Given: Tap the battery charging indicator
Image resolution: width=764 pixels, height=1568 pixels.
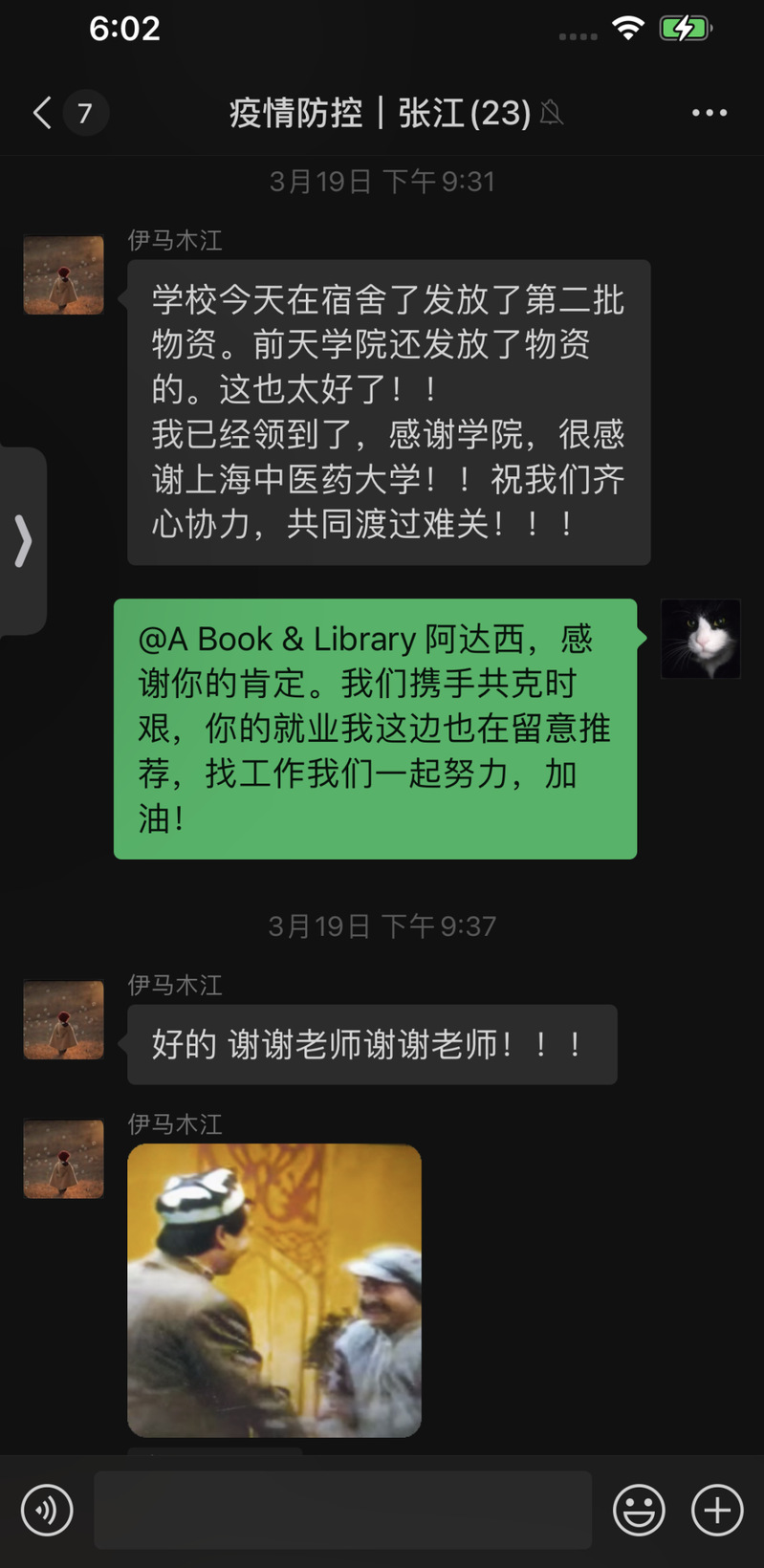Looking at the screenshot, I should coord(686,29).
